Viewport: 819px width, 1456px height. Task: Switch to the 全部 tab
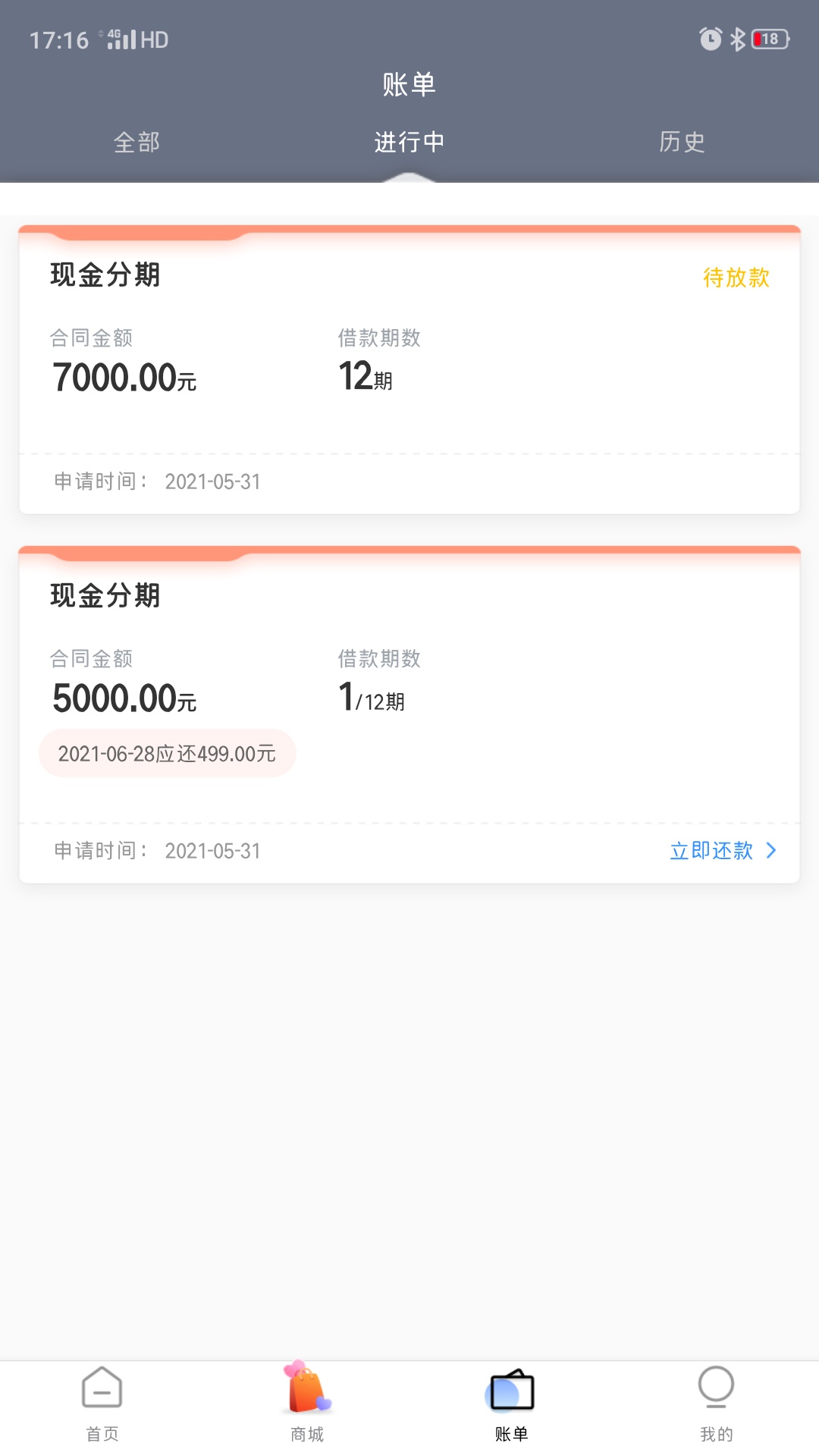136,142
